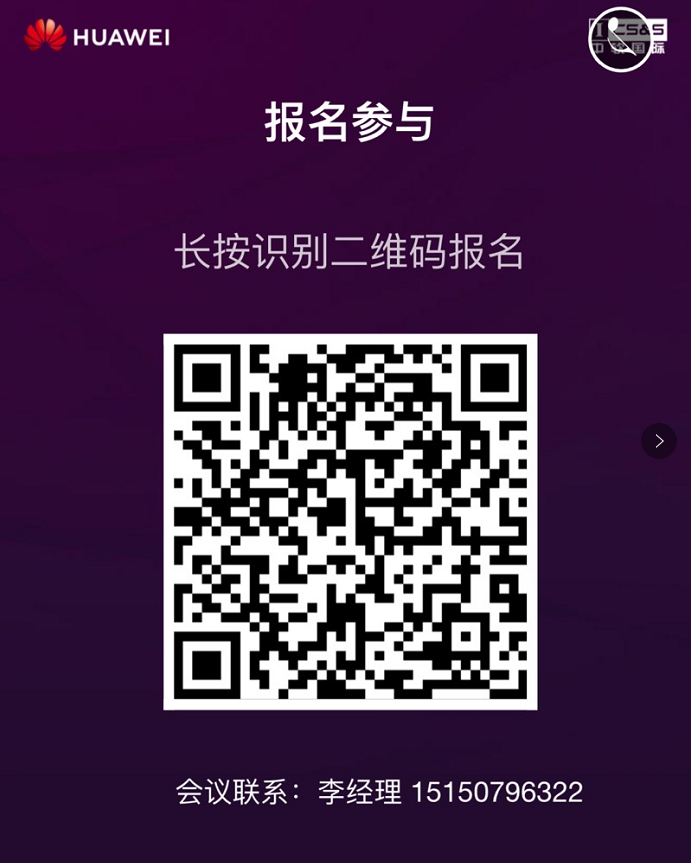The image size is (691, 863).
Task: Go to next page with arrow
Action: 658,441
